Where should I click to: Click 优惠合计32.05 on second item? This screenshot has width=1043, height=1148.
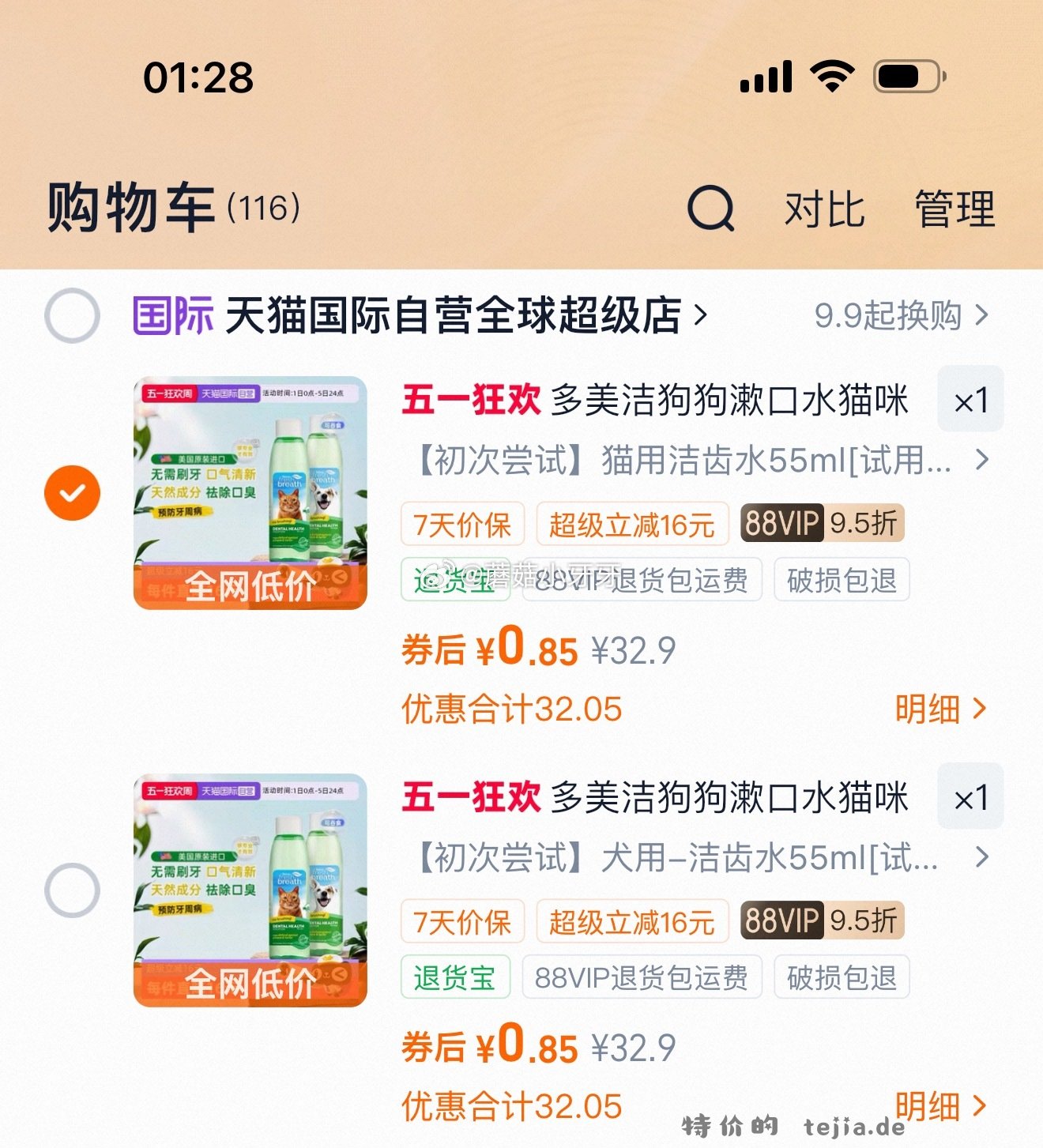tap(510, 1106)
